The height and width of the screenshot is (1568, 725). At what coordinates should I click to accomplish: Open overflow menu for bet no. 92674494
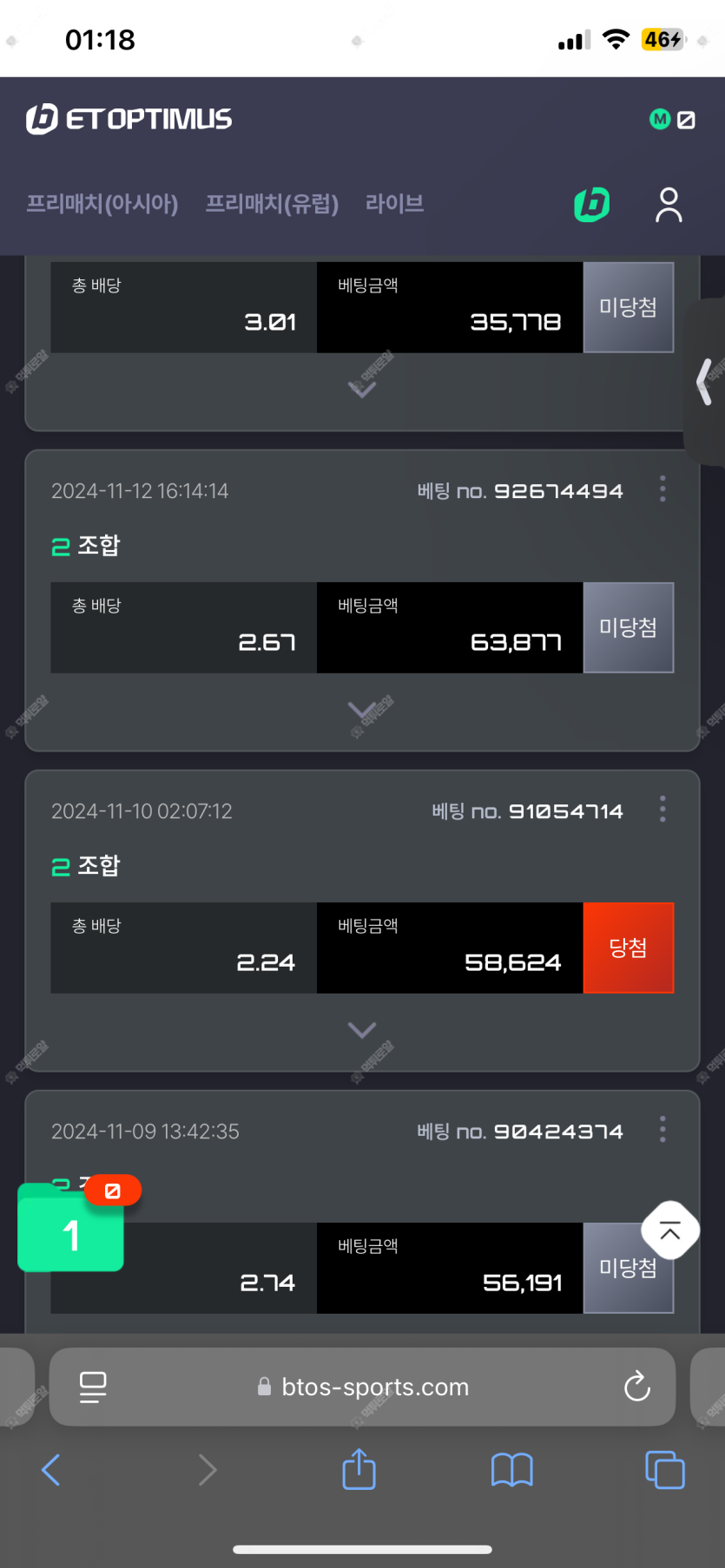click(662, 489)
